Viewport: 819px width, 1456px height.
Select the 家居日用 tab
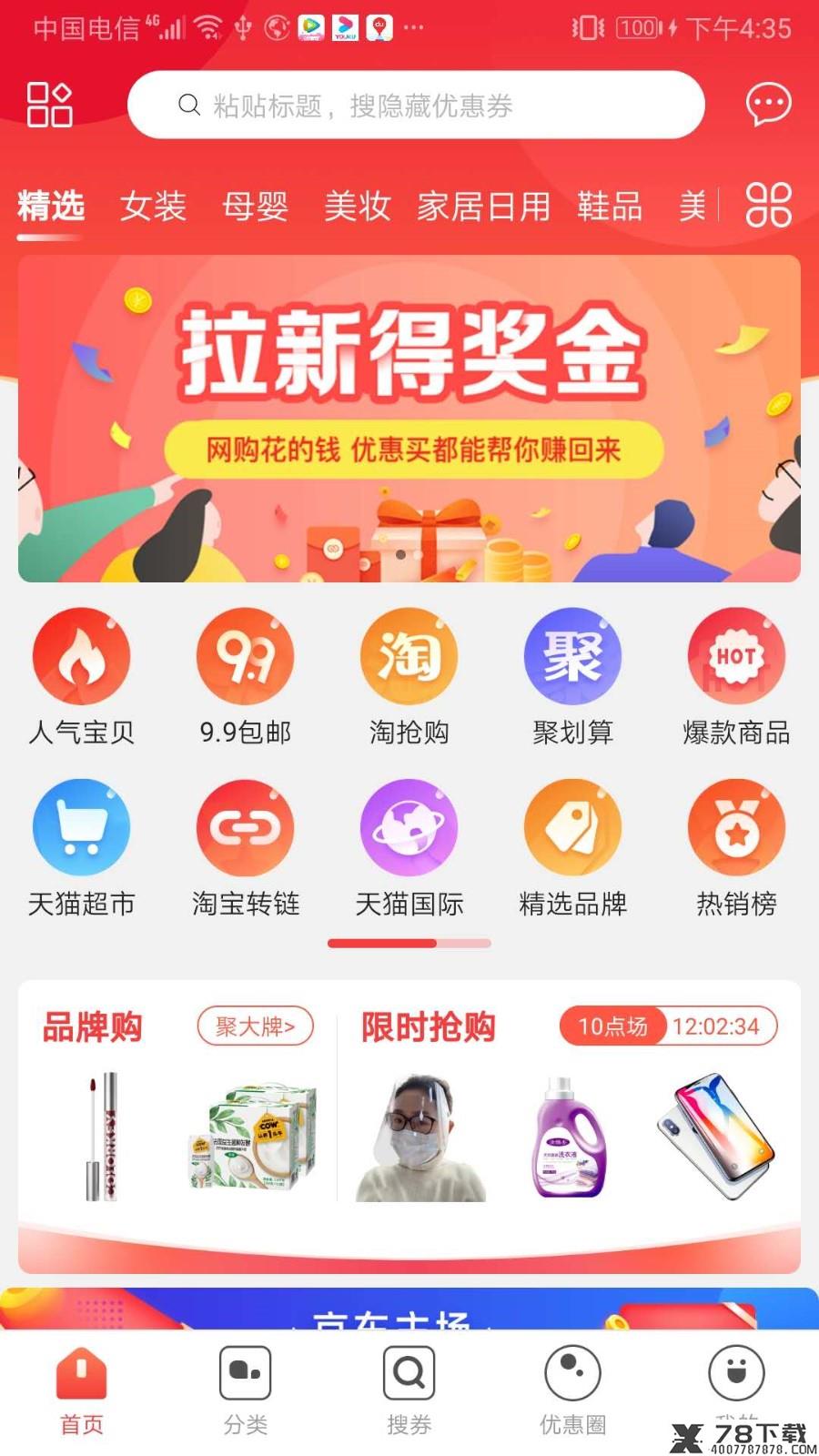click(484, 207)
